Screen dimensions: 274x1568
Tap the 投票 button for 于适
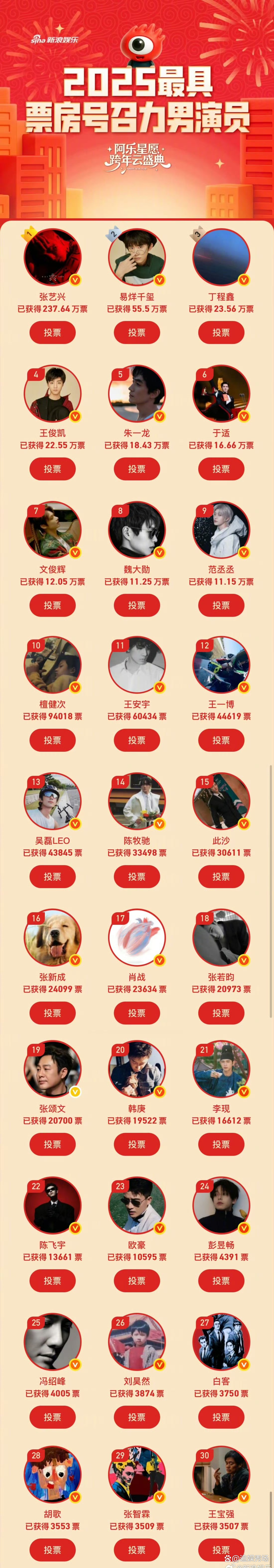[221, 469]
